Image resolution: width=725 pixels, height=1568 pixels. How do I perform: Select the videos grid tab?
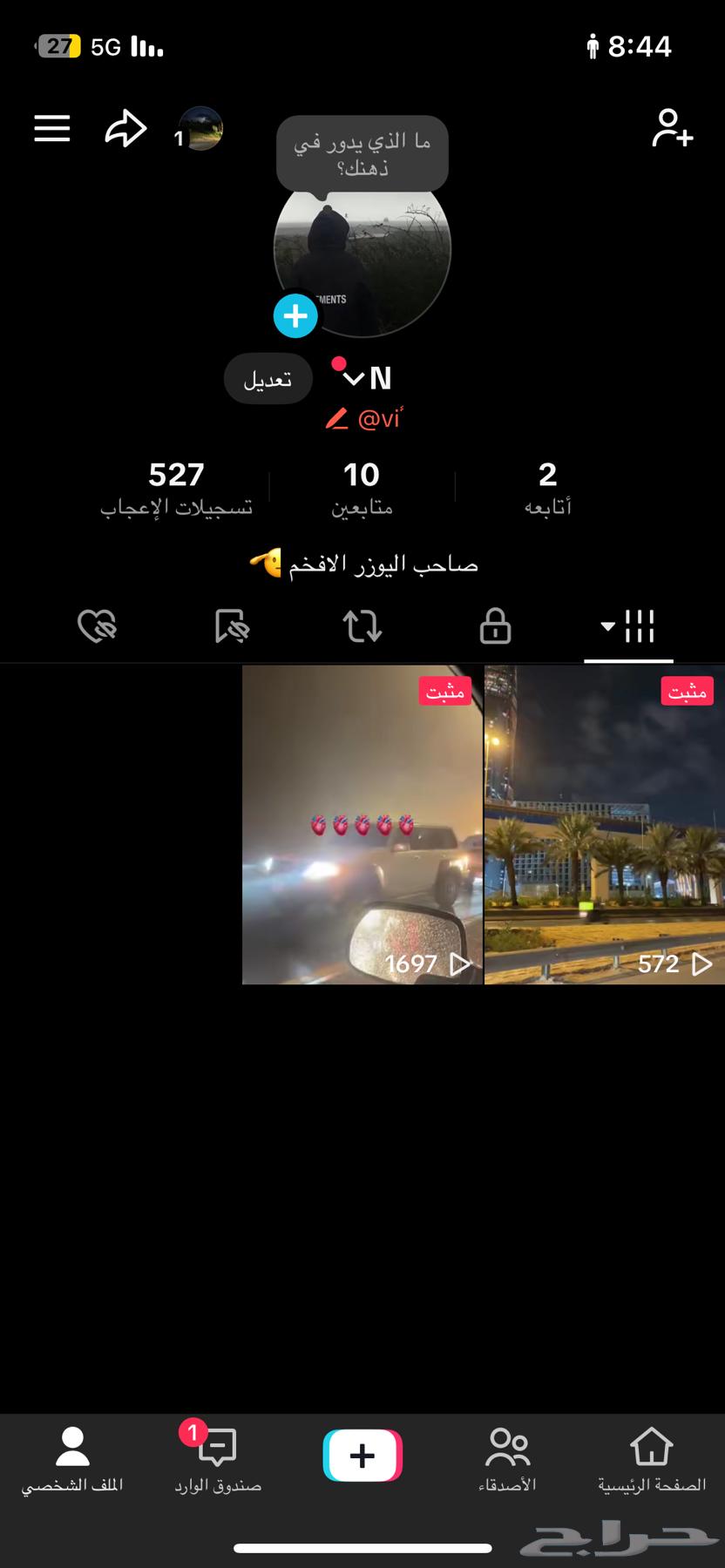pos(639,625)
